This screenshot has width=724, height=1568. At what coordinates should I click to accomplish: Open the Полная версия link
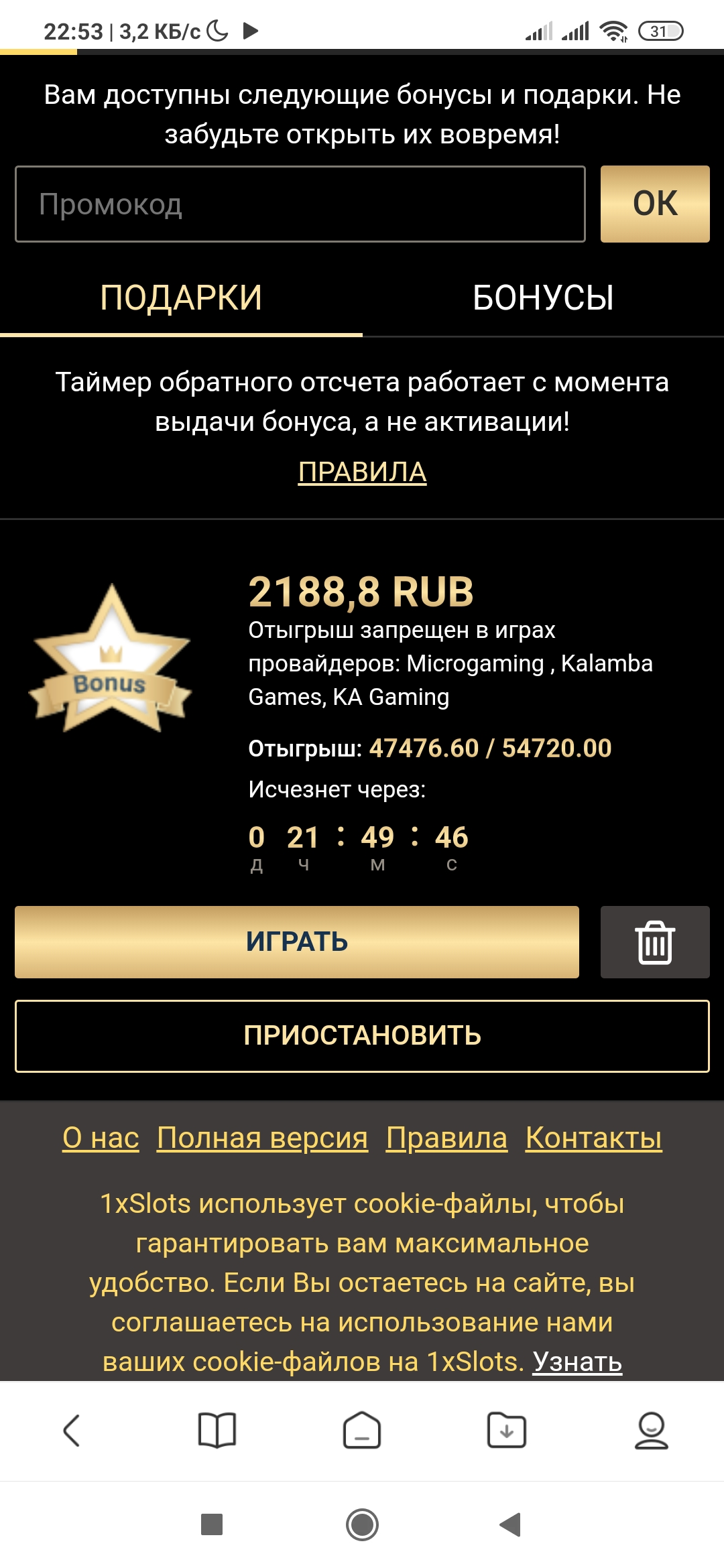262,1138
